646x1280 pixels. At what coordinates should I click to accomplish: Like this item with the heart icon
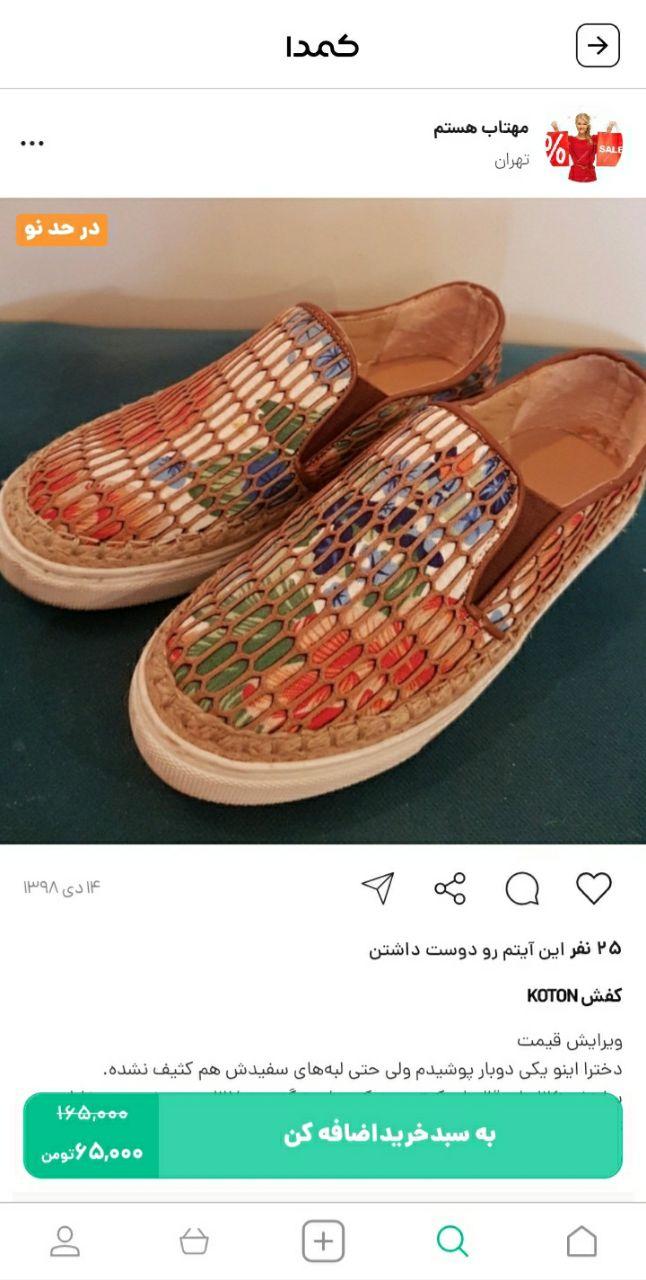[593, 888]
